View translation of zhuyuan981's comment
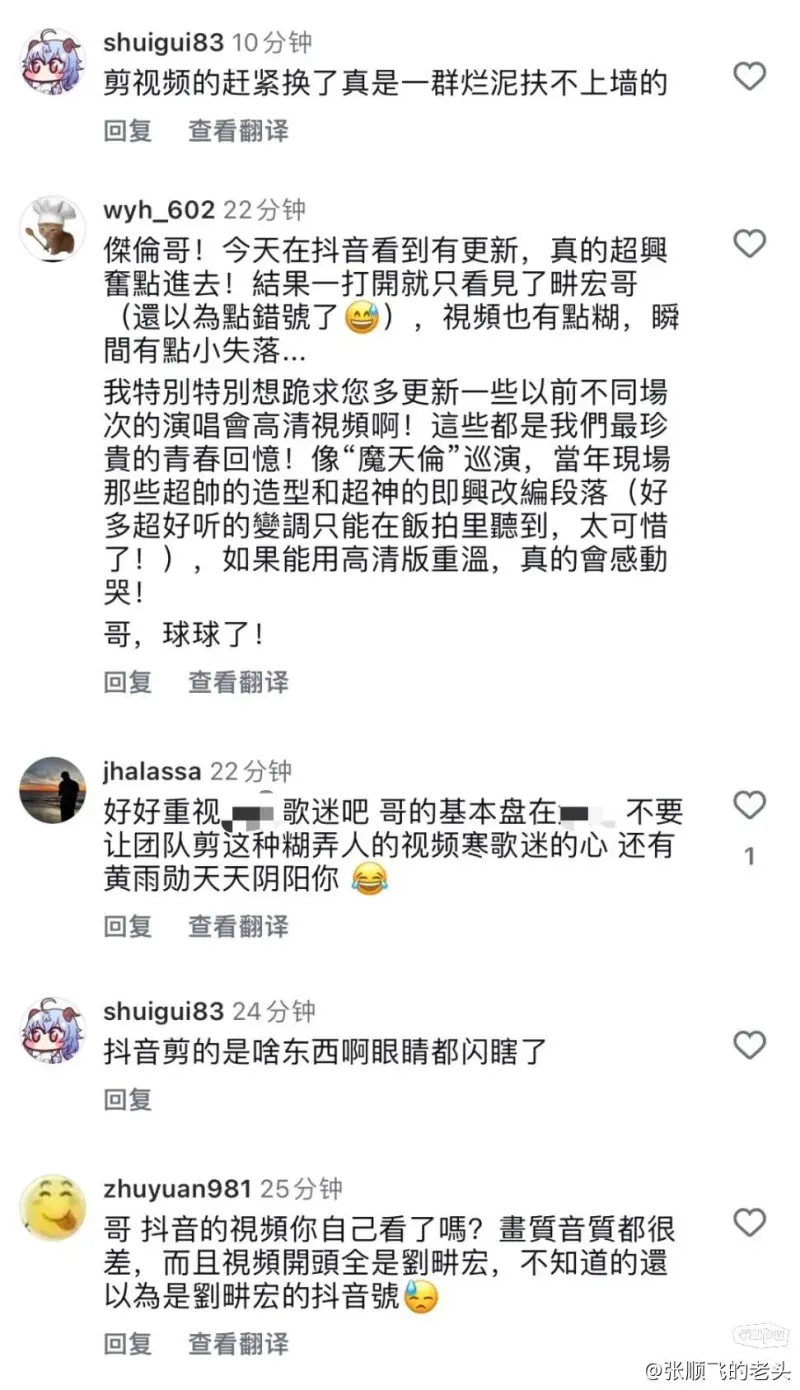Screen dimensions: 800x1390 [x=238, y=1342]
